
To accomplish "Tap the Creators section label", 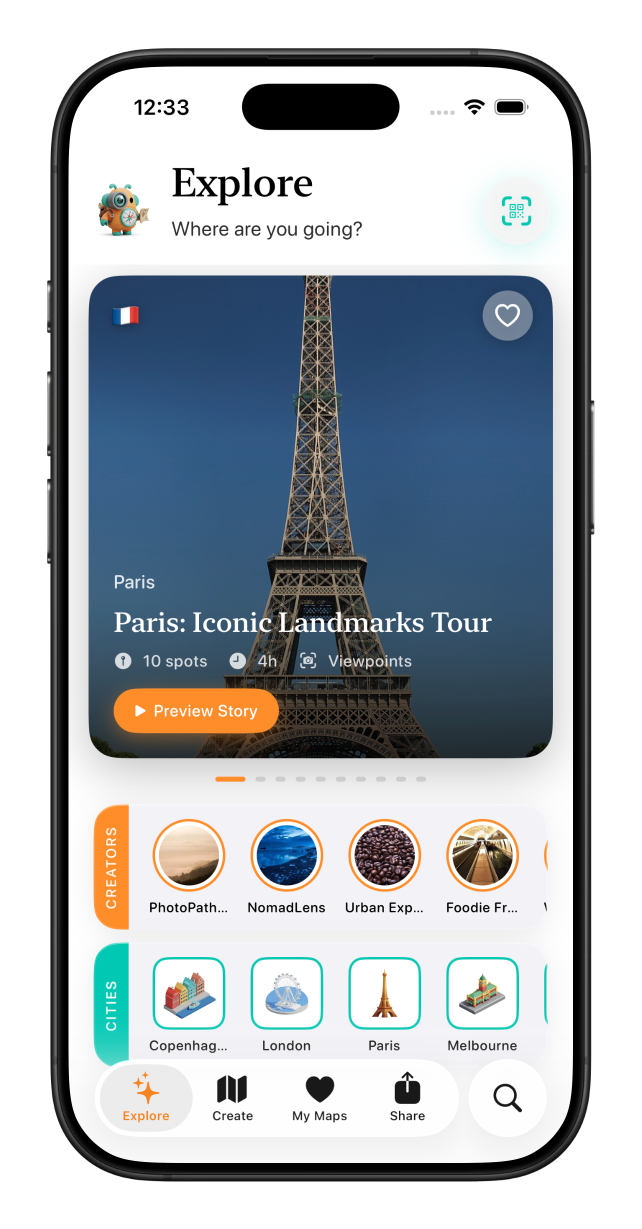I will tap(111, 866).
